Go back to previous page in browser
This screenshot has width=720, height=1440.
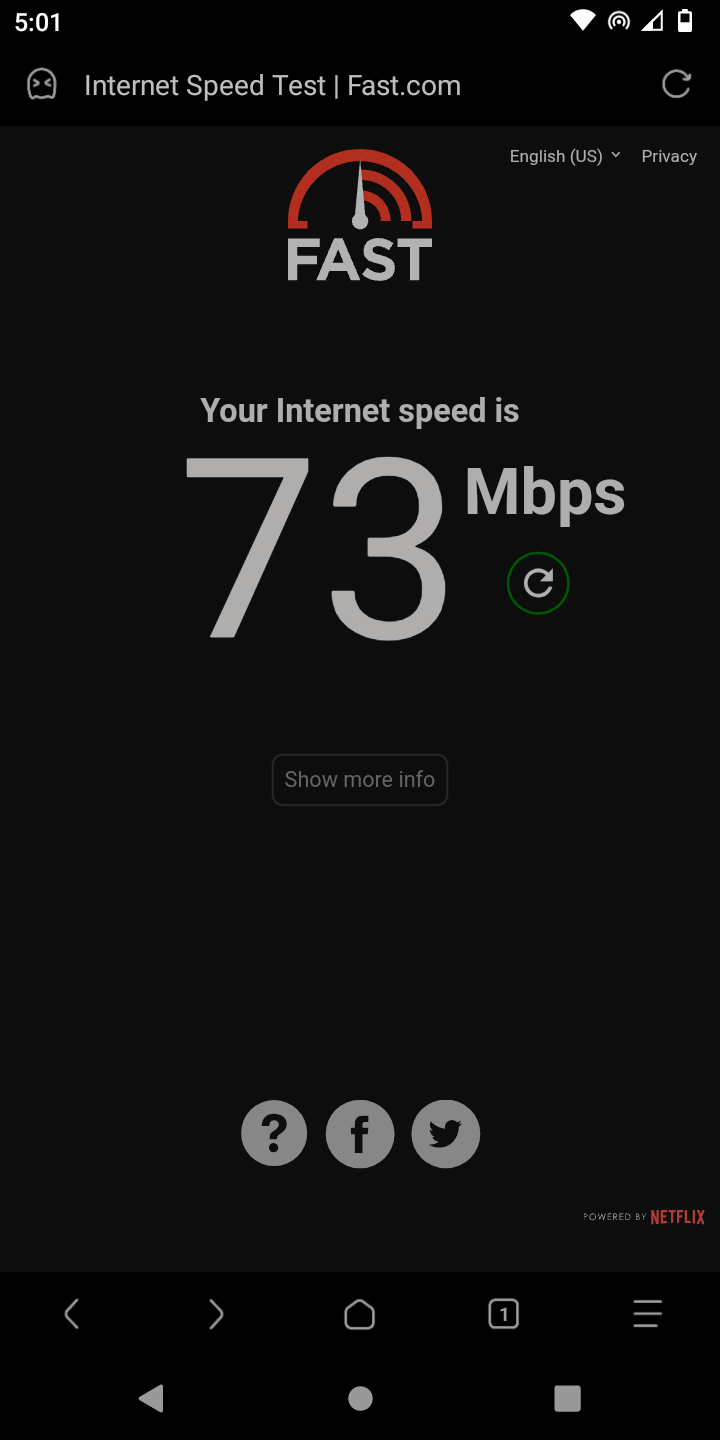(x=72, y=1314)
